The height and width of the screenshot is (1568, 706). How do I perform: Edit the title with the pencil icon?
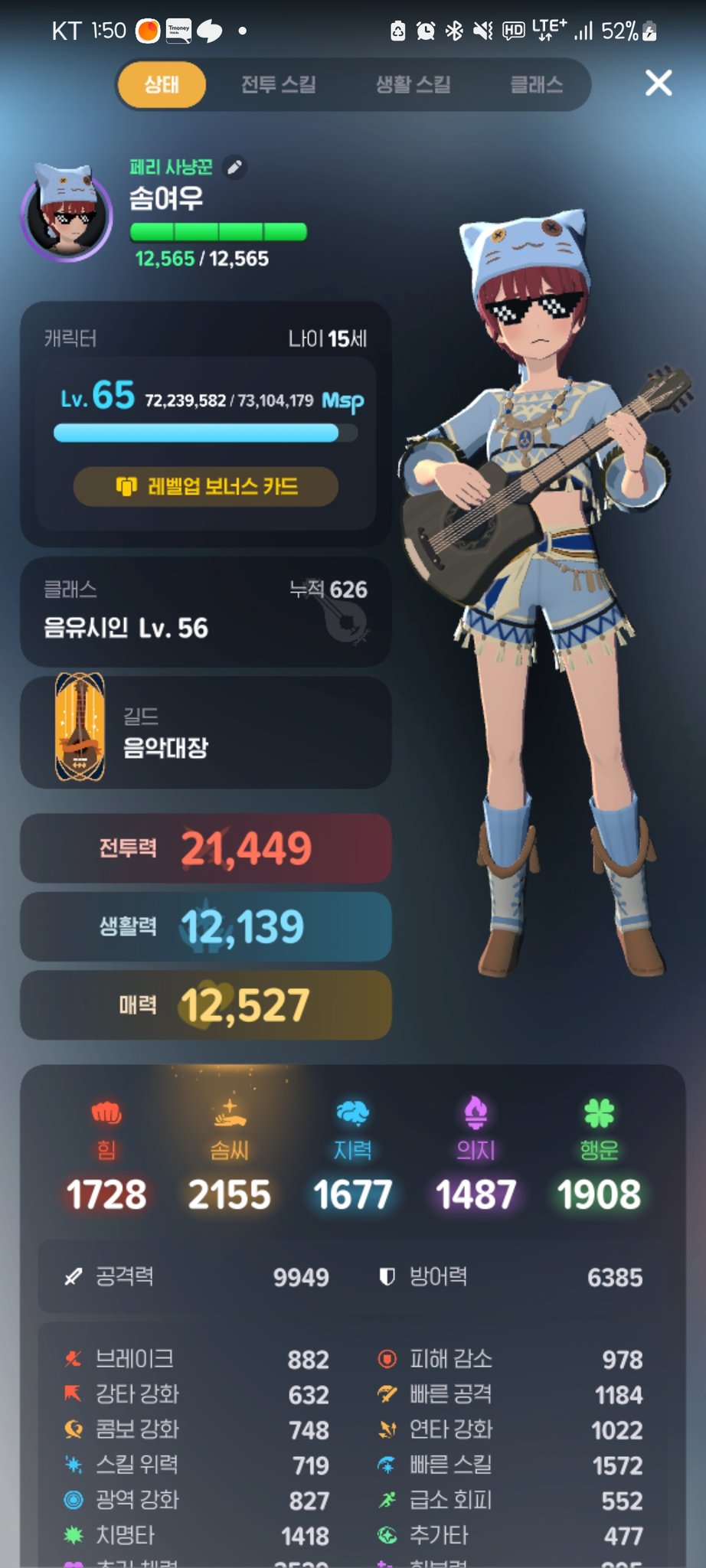[235, 167]
